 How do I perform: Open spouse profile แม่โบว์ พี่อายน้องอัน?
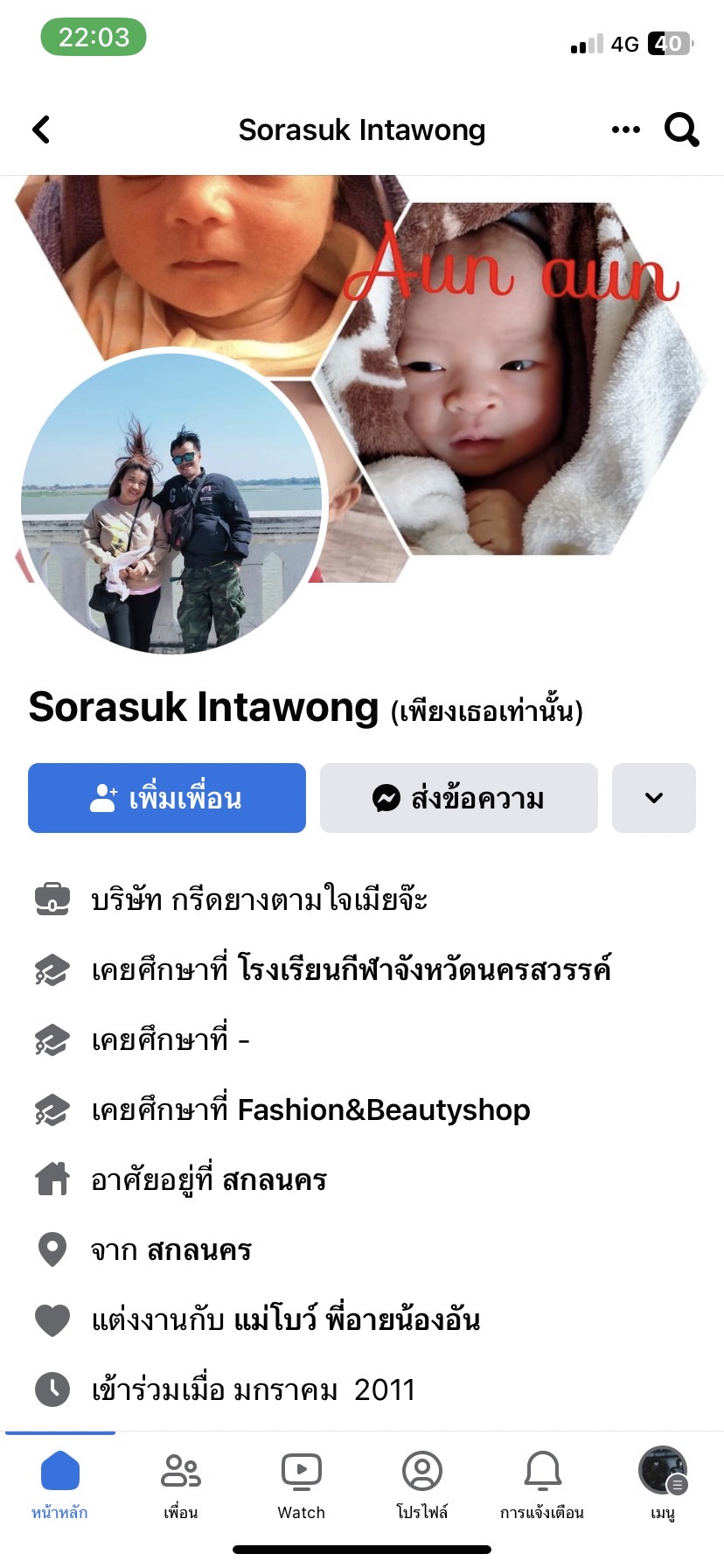coord(357,1319)
